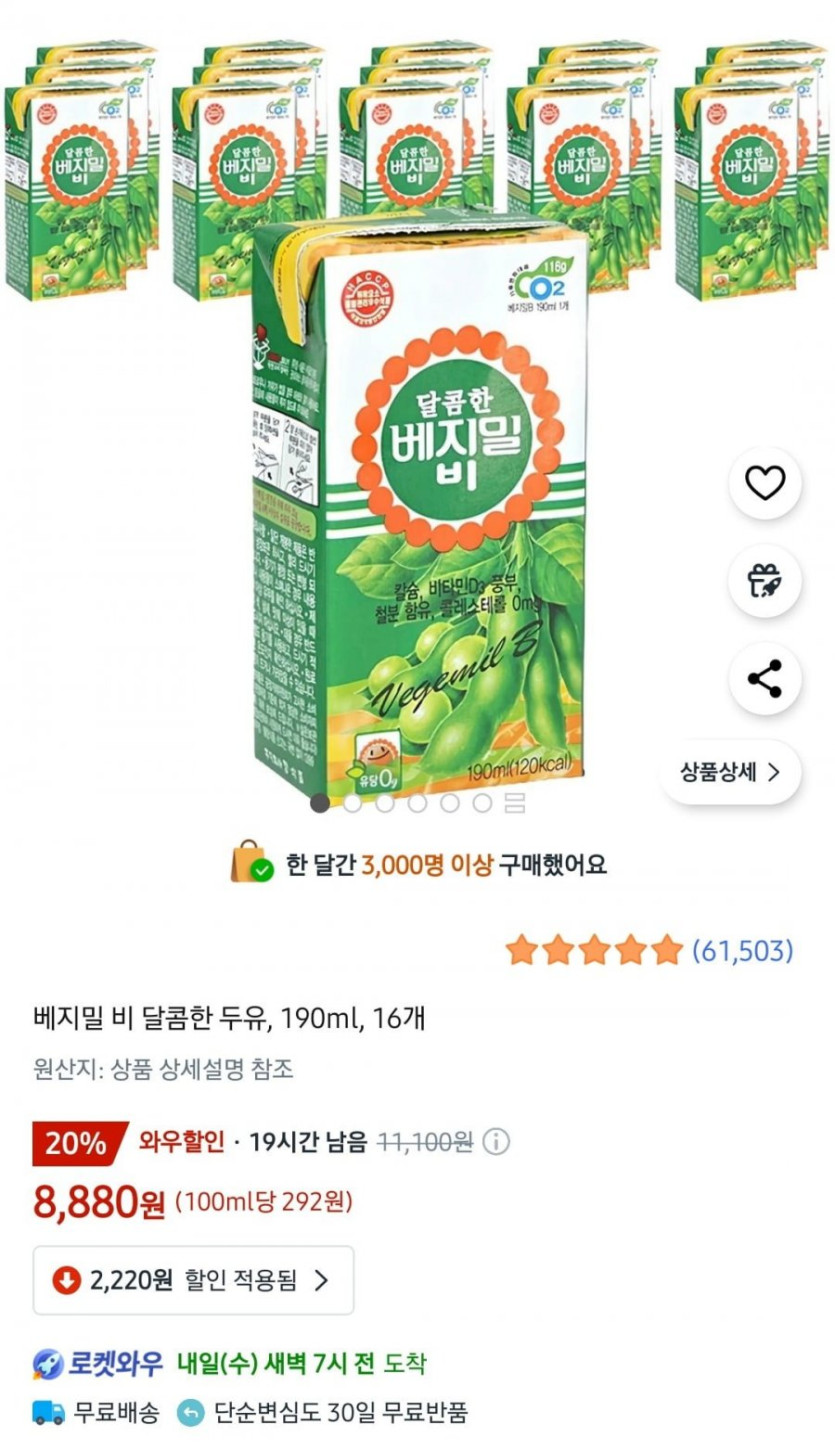Screen dimensions: 835x1450
Task: Jump to the second product image dot
Action: coord(352,802)
